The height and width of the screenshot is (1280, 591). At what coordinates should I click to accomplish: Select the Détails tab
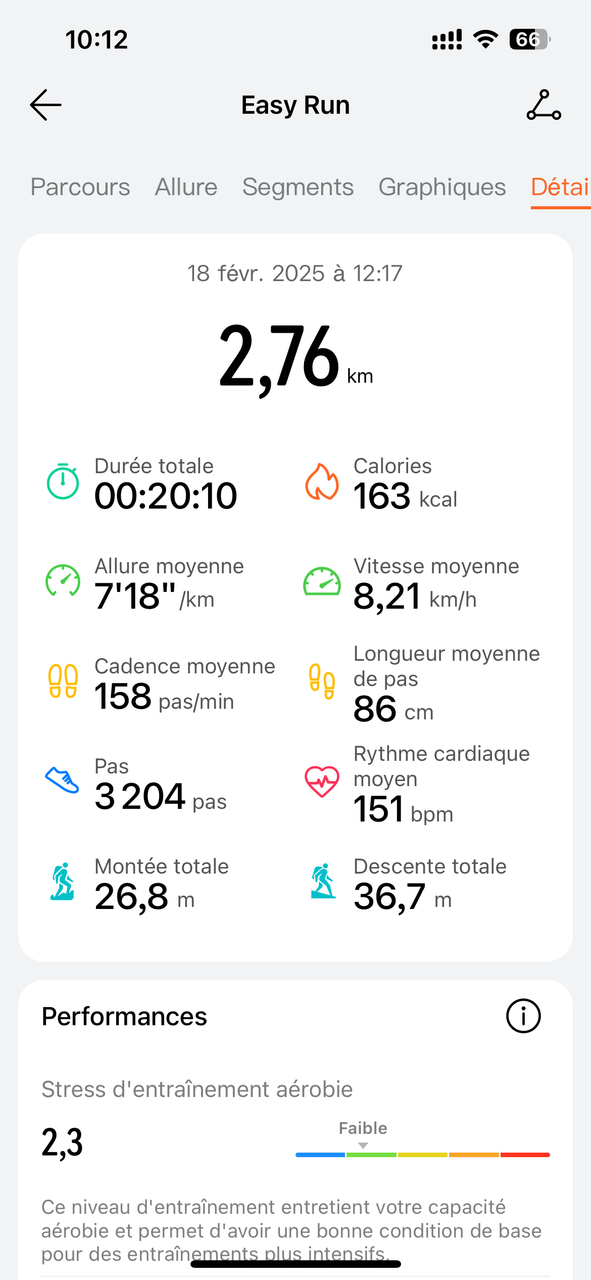click(x=561, y=187)
